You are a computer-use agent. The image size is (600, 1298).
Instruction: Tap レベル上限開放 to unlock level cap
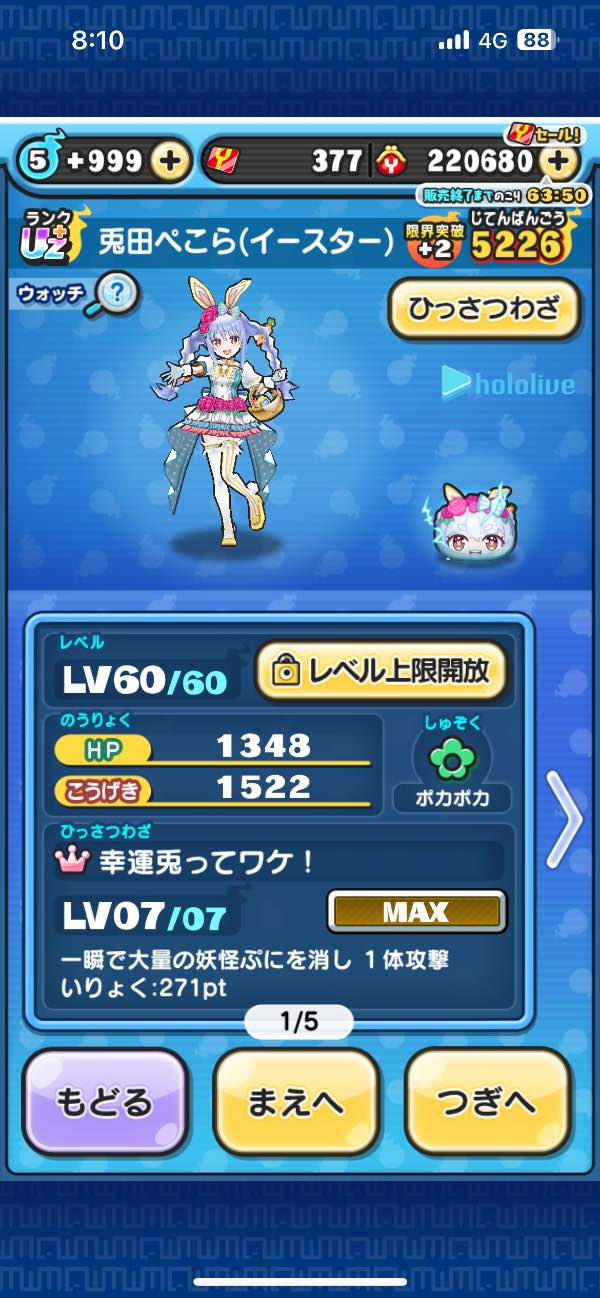(381, 671)
